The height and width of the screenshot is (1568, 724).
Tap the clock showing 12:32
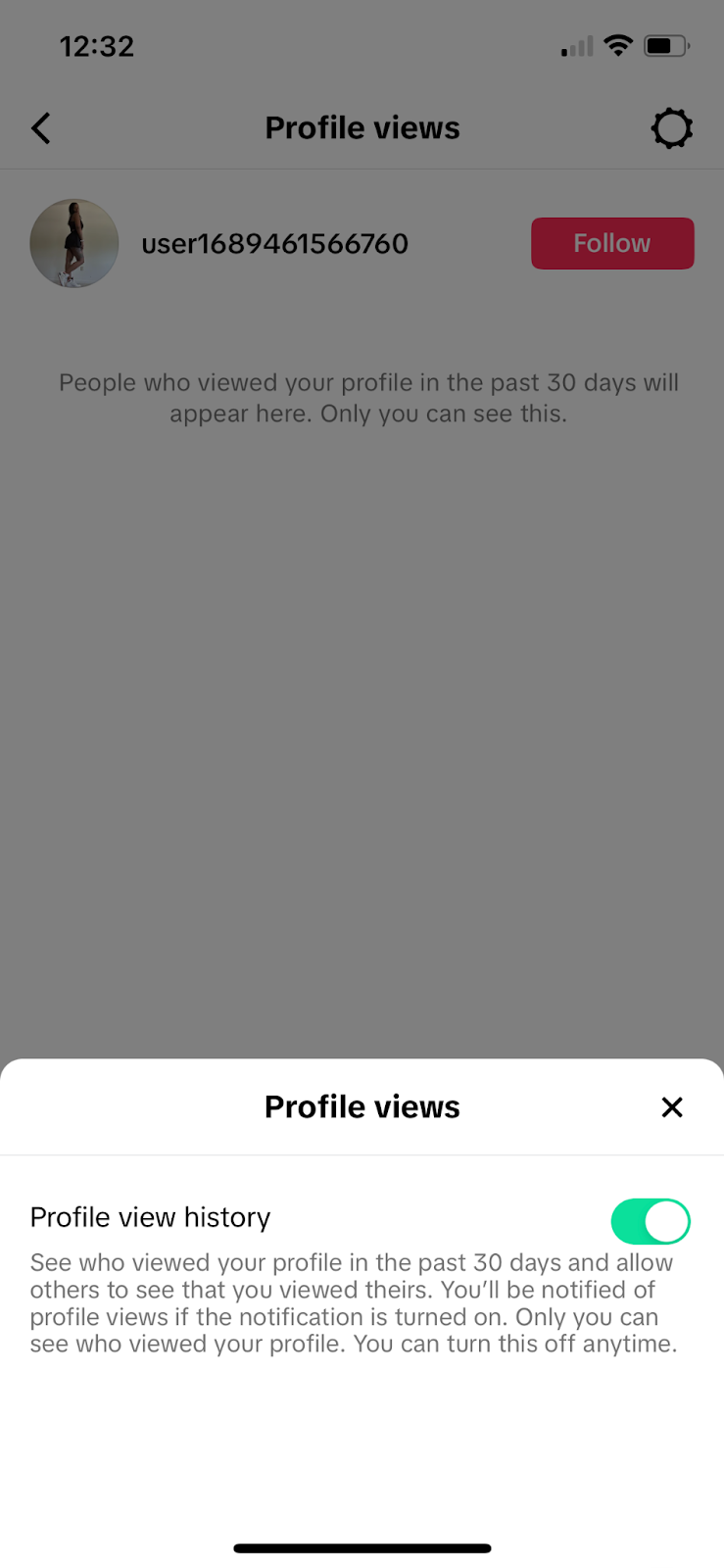[x=97, y=45]
